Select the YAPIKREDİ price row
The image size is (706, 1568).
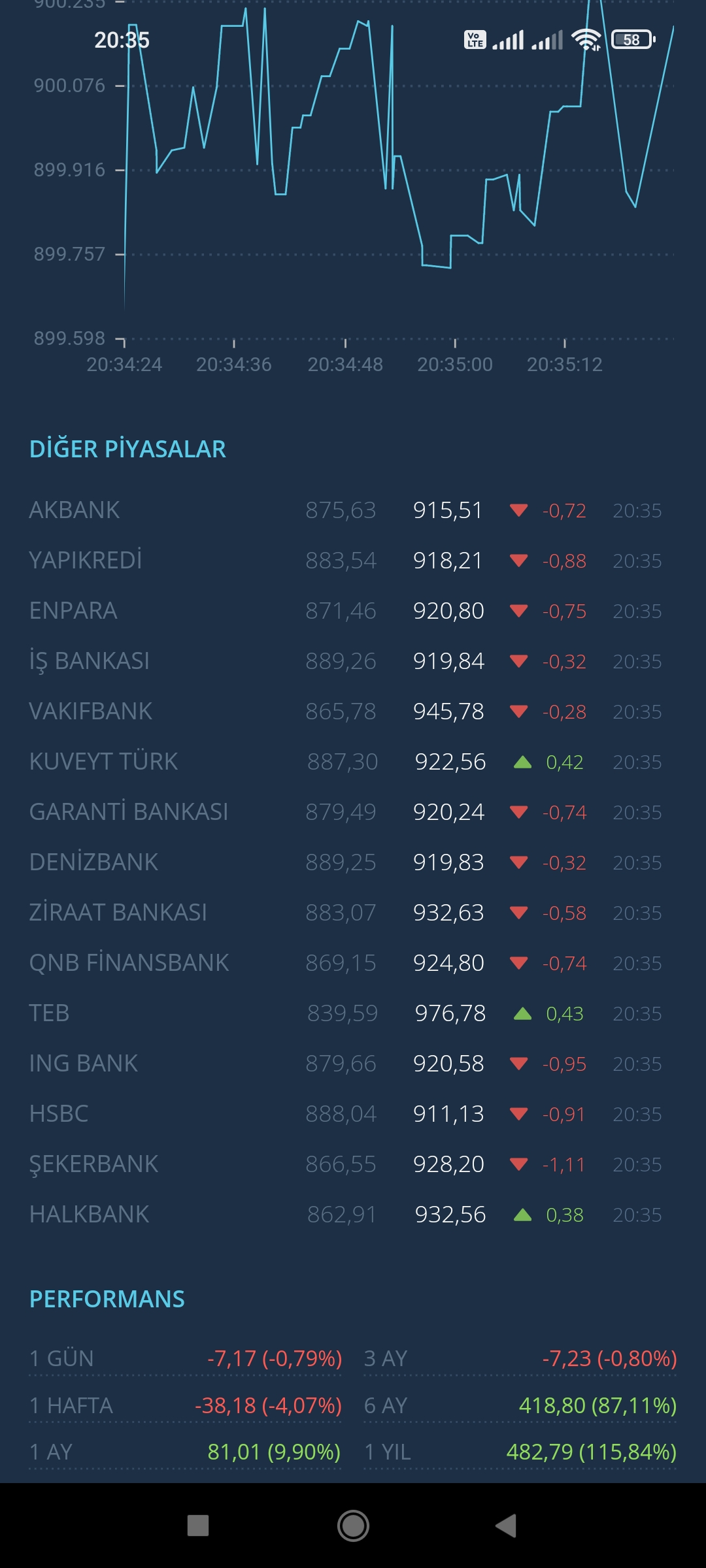coord(353,561)
